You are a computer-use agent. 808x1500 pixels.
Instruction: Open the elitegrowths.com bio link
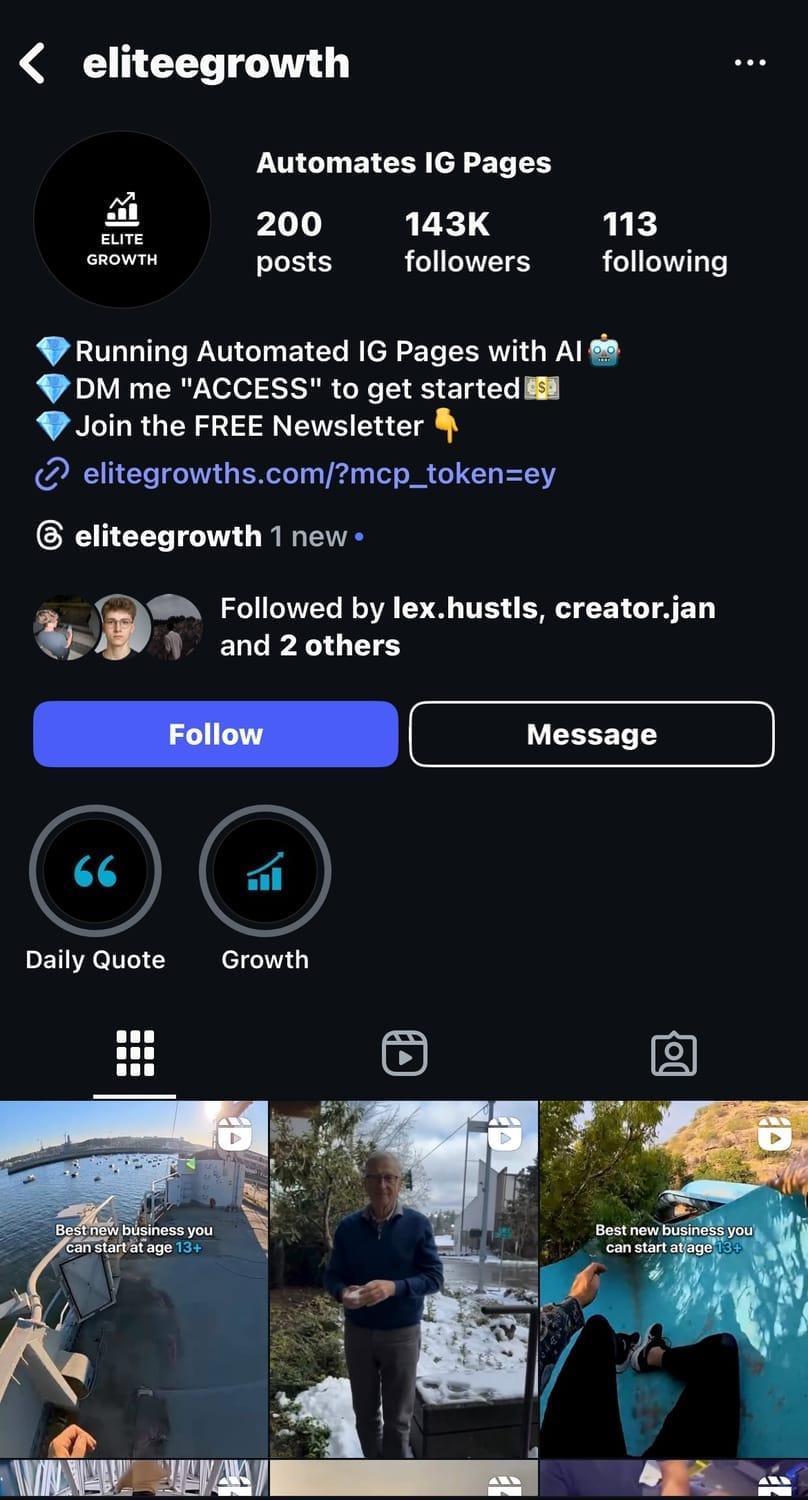click(x=318, y=473)
